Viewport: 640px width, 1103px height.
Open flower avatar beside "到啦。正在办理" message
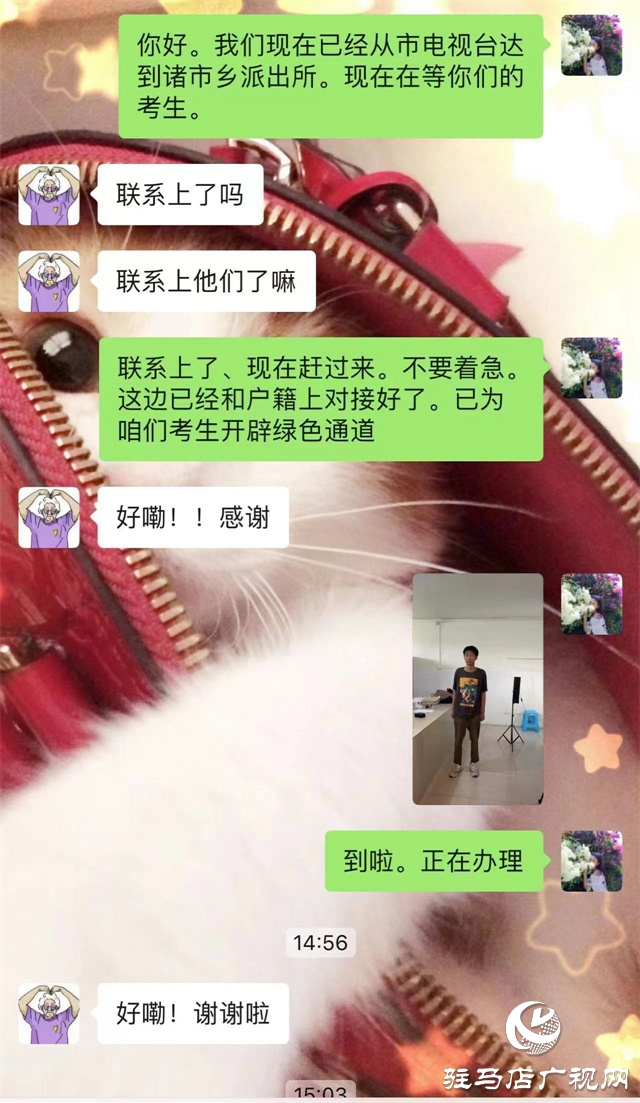[x=591, y=861]
